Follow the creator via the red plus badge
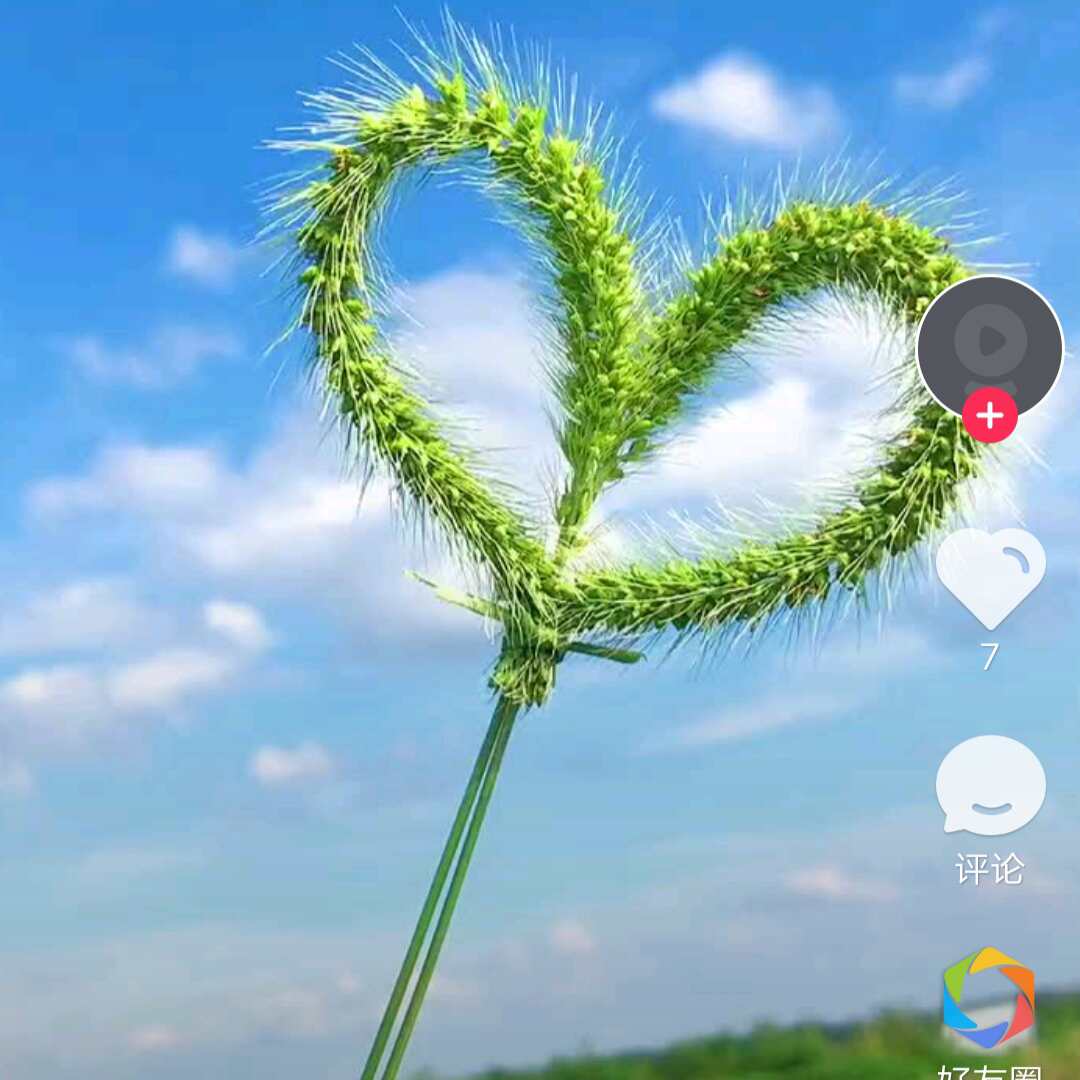Viewport: 1080px width, 1080px height. pyautogui.click(x=990, y=416)
